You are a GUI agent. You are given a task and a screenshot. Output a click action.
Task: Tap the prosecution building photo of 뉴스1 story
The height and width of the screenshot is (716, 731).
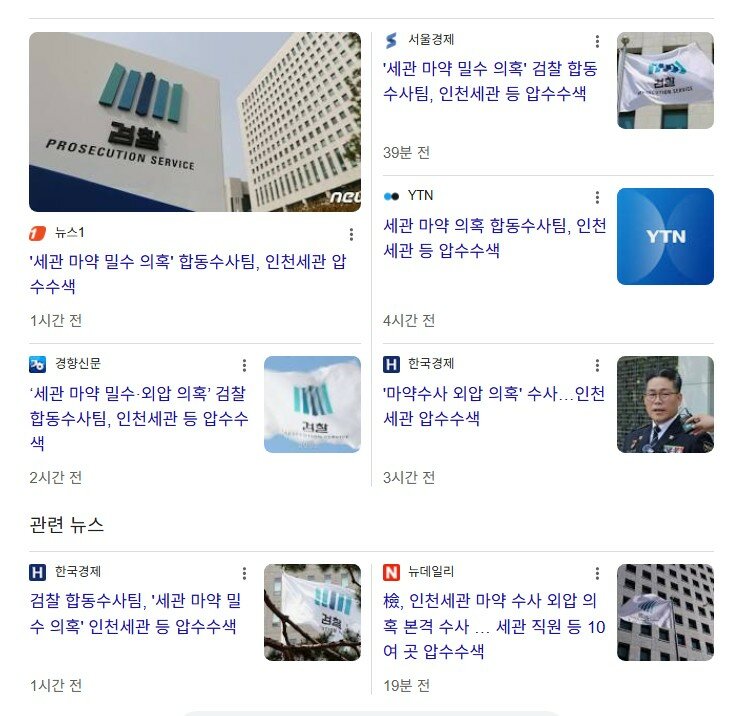[x=194, y=122]
